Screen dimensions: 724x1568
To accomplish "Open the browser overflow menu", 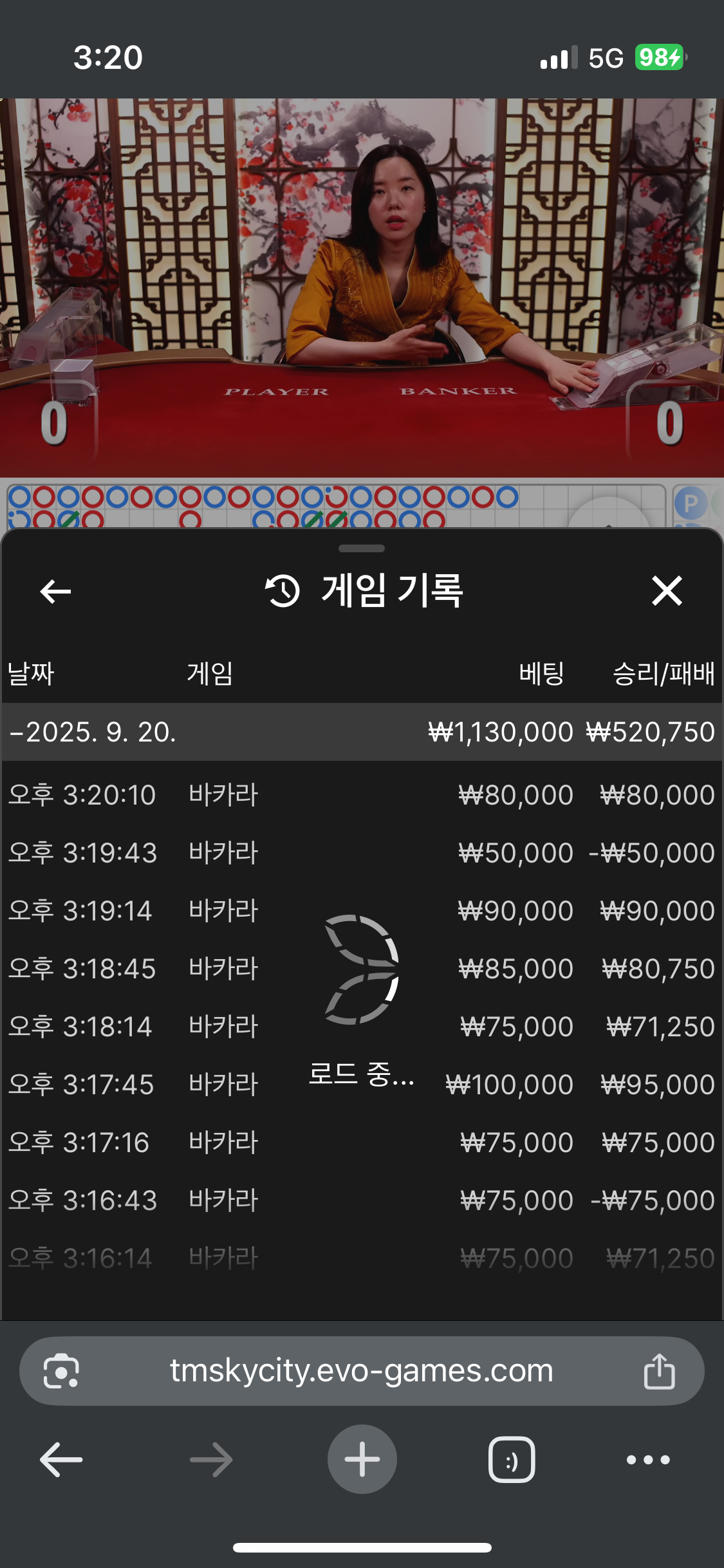I will pyautogui.click(x=648, y=1459).
